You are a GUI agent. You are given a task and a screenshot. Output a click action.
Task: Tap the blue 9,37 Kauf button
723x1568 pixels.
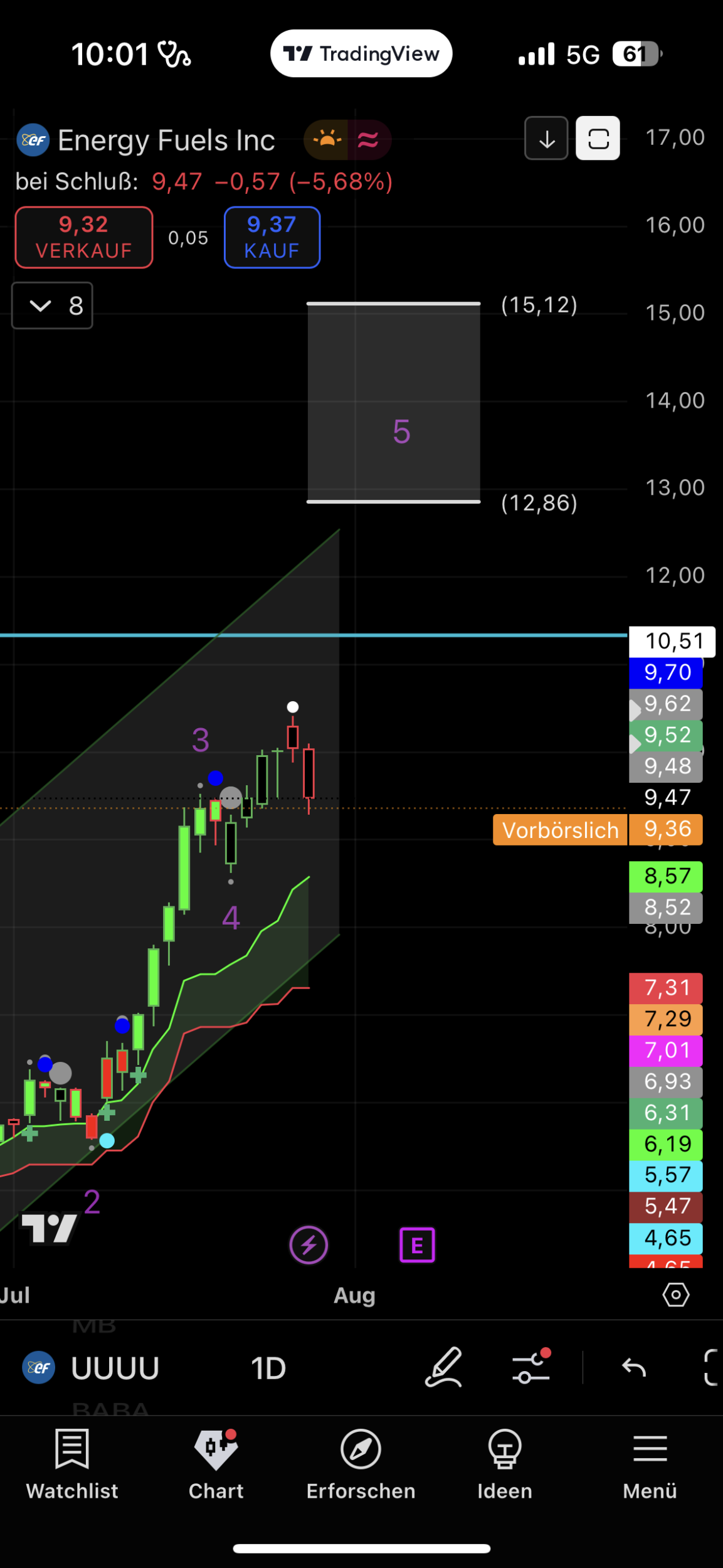pos(272,237)
